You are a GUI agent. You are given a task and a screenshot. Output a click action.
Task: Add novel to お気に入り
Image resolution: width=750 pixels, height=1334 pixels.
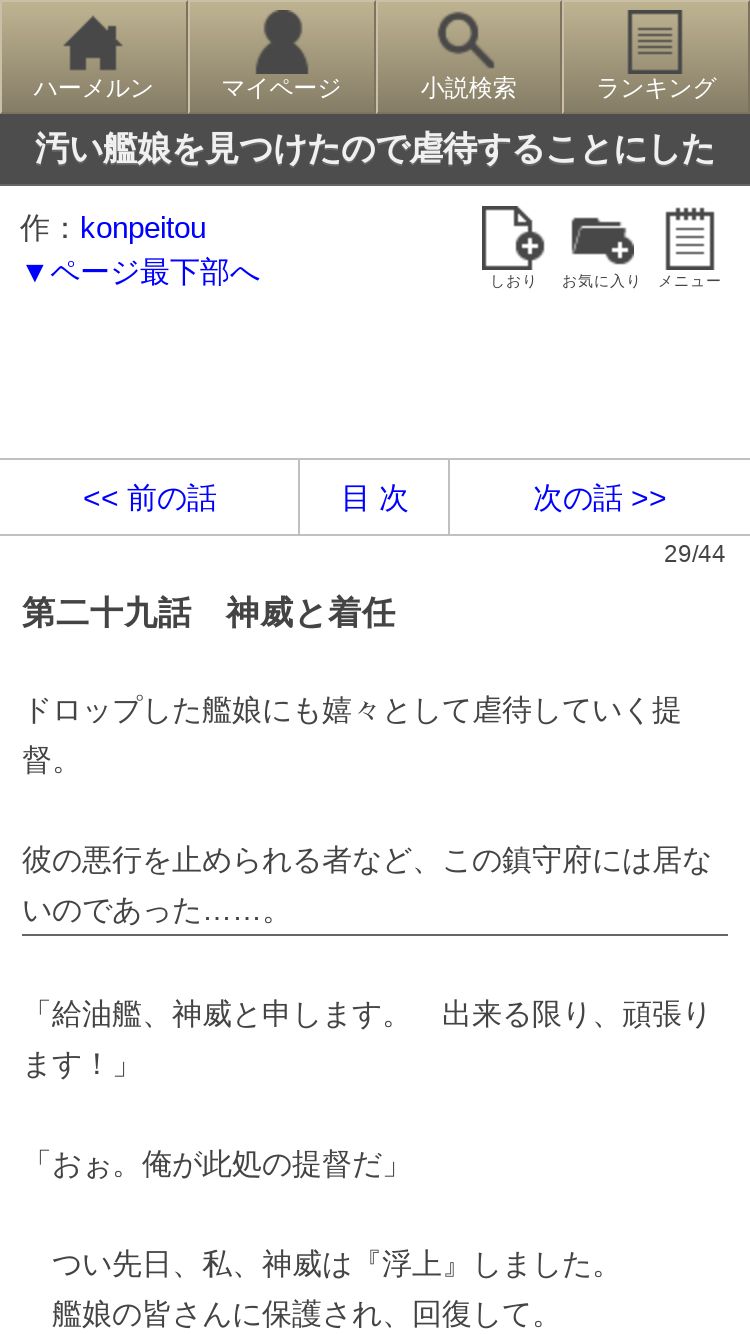[x=601, y=248]
